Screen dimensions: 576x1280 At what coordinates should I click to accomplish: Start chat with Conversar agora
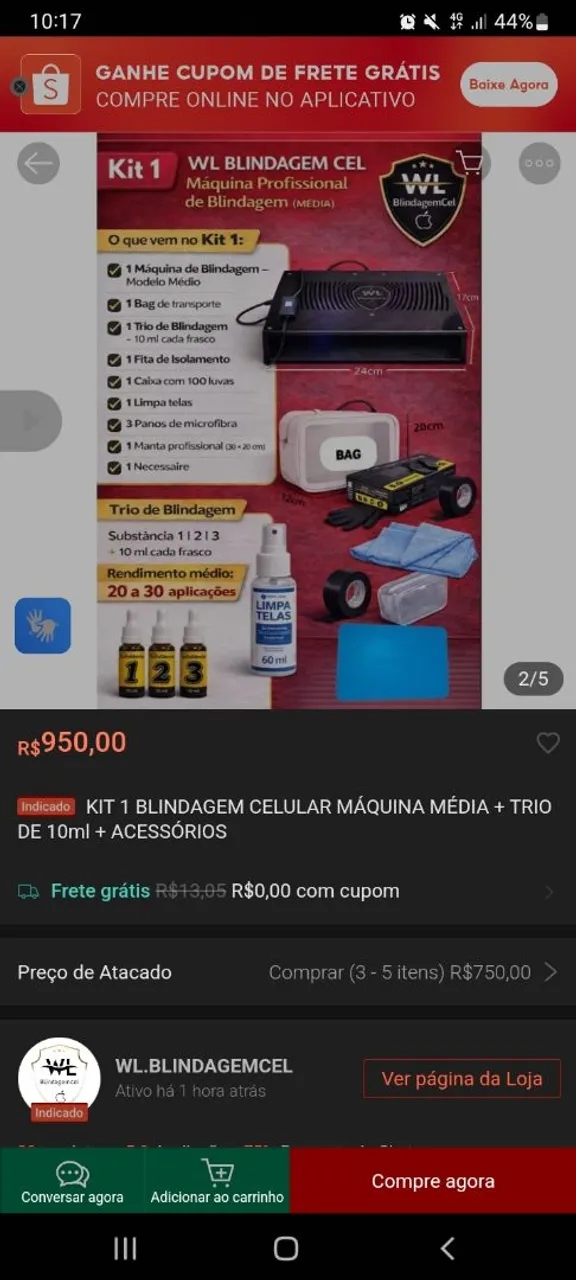point(72,1181)
